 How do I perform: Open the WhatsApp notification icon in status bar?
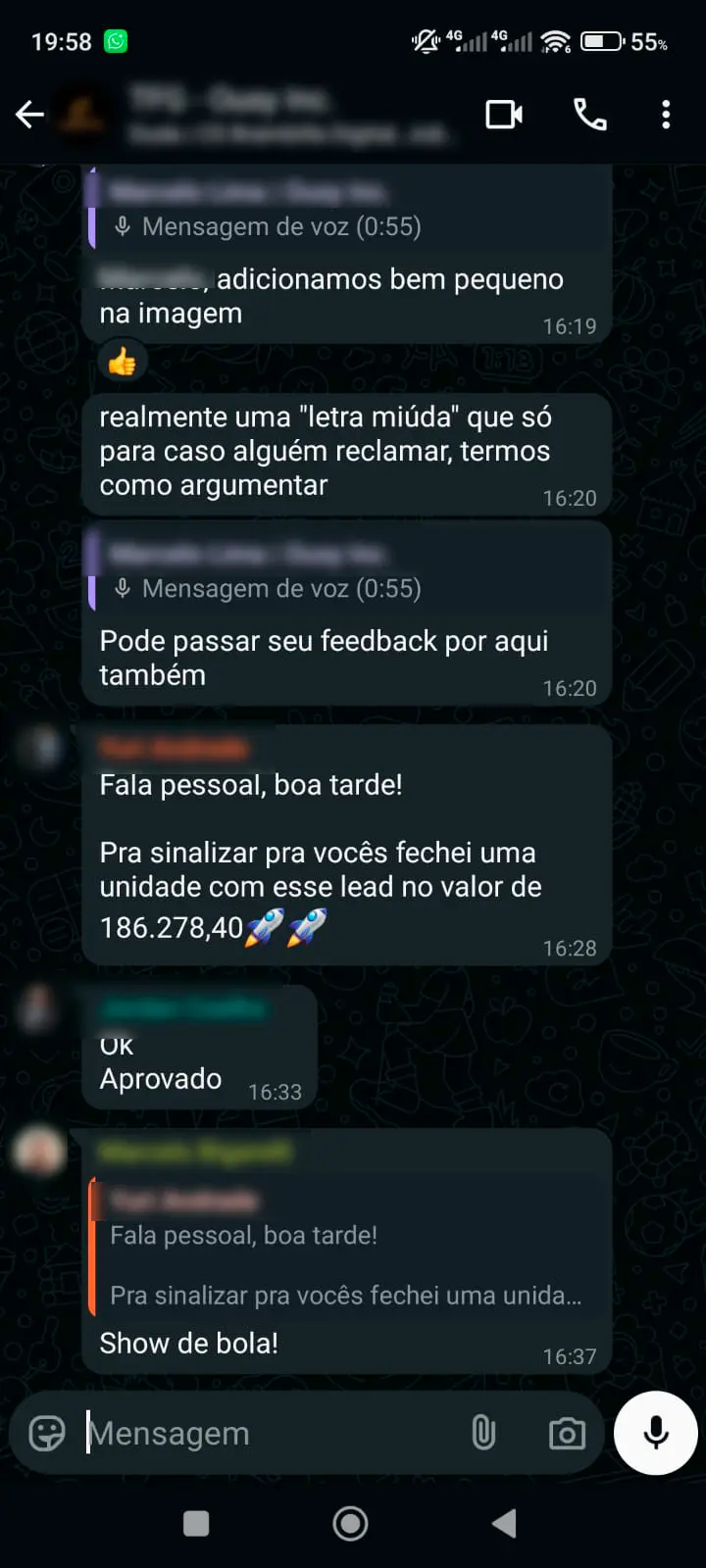pyautogui.click(x=117, y=42)
